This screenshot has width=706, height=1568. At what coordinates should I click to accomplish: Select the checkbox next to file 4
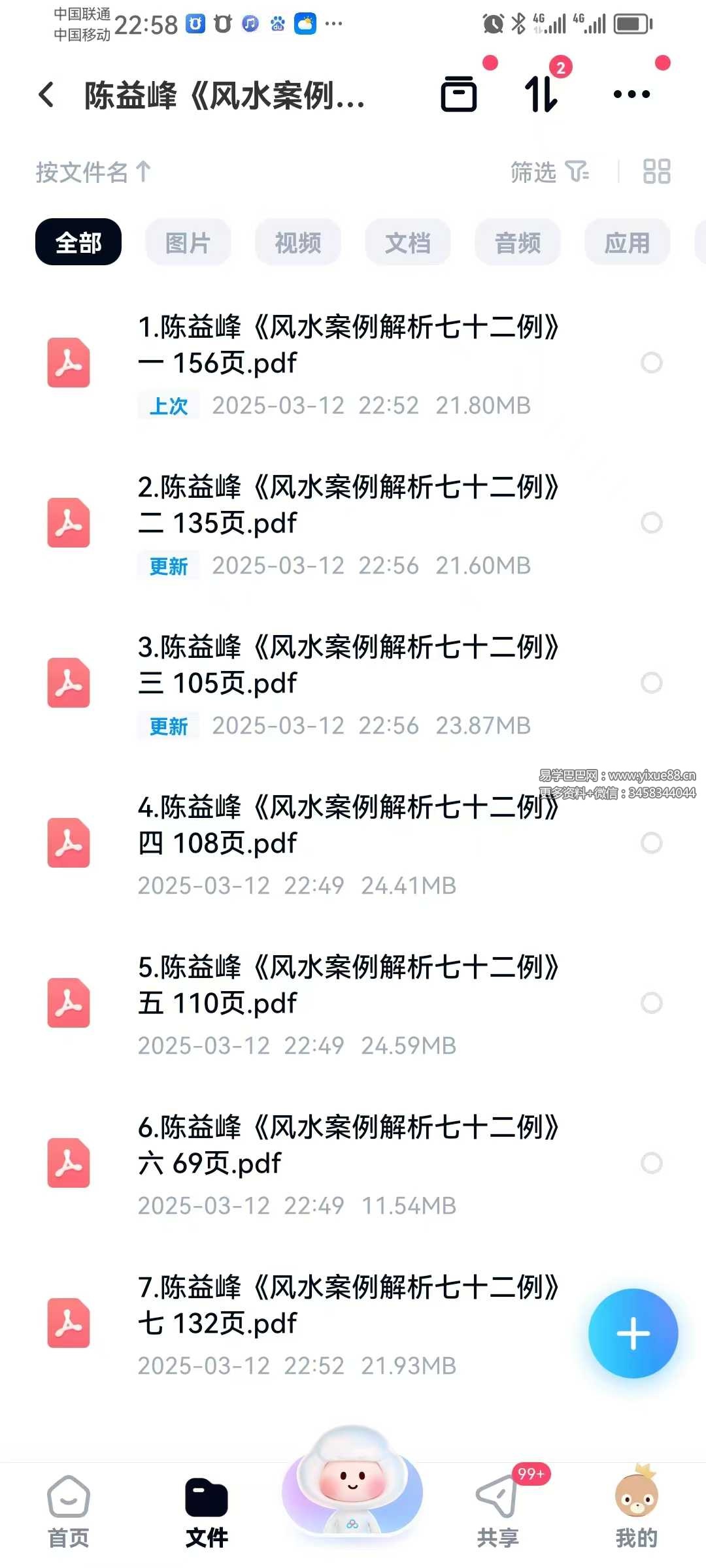650,843
